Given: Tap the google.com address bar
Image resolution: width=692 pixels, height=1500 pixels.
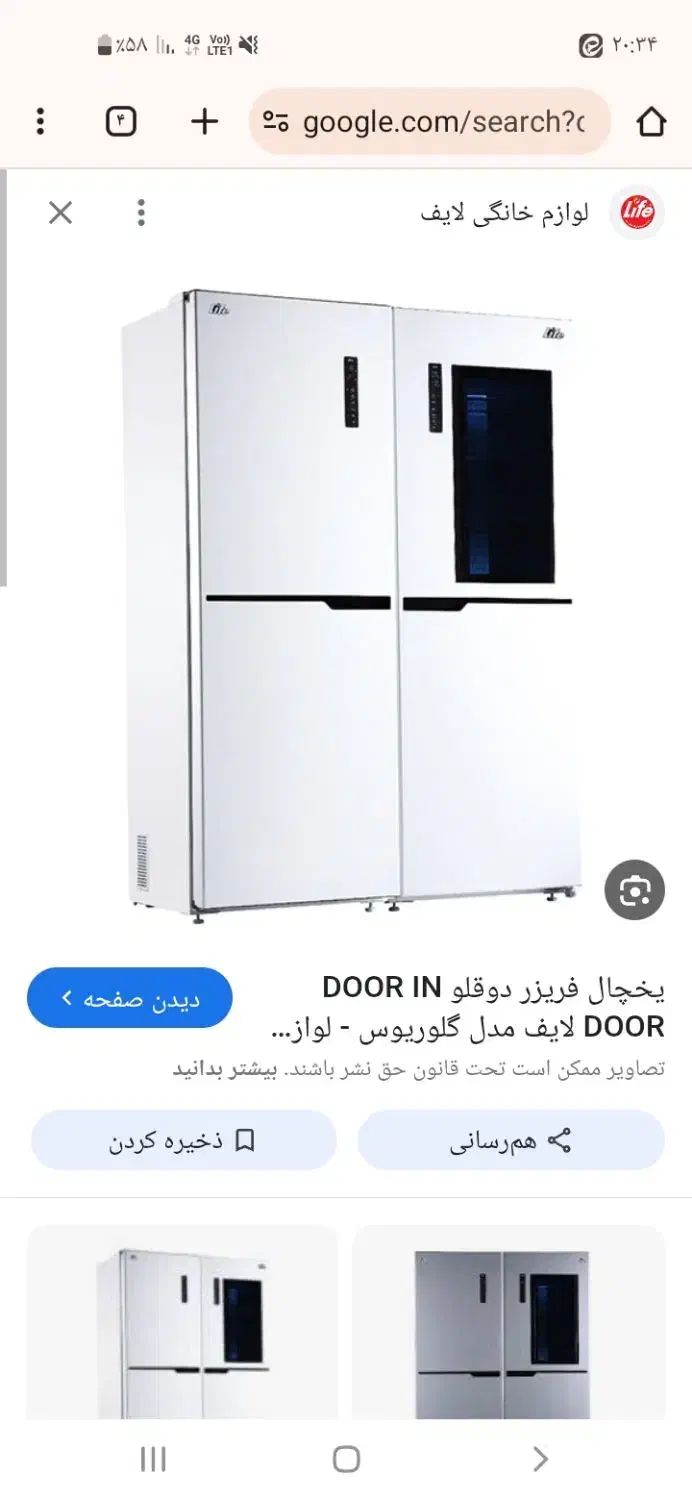Looking at the screenshot, I should coord(430,122).
